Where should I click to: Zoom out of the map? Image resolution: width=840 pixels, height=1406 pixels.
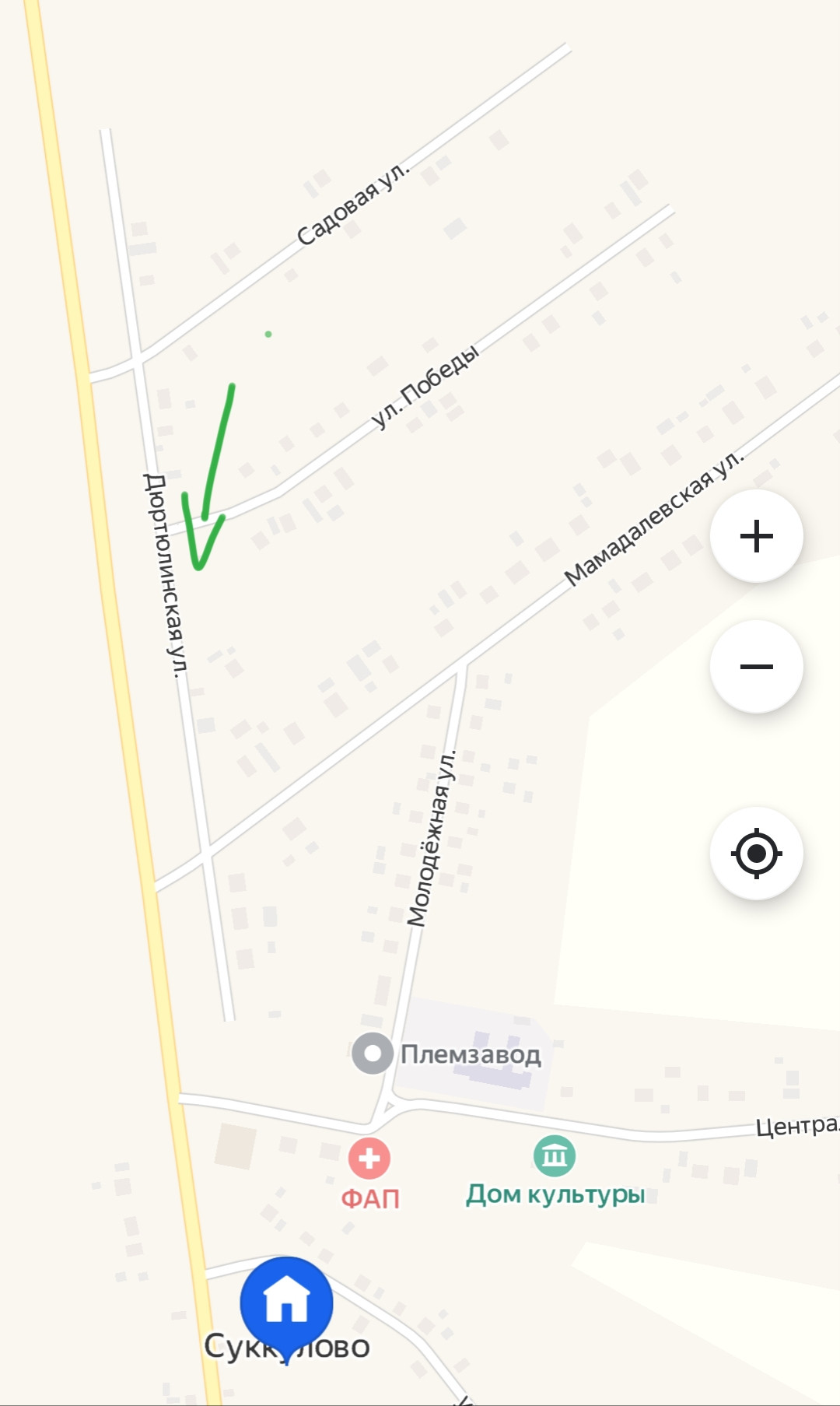tap(756, 667)
